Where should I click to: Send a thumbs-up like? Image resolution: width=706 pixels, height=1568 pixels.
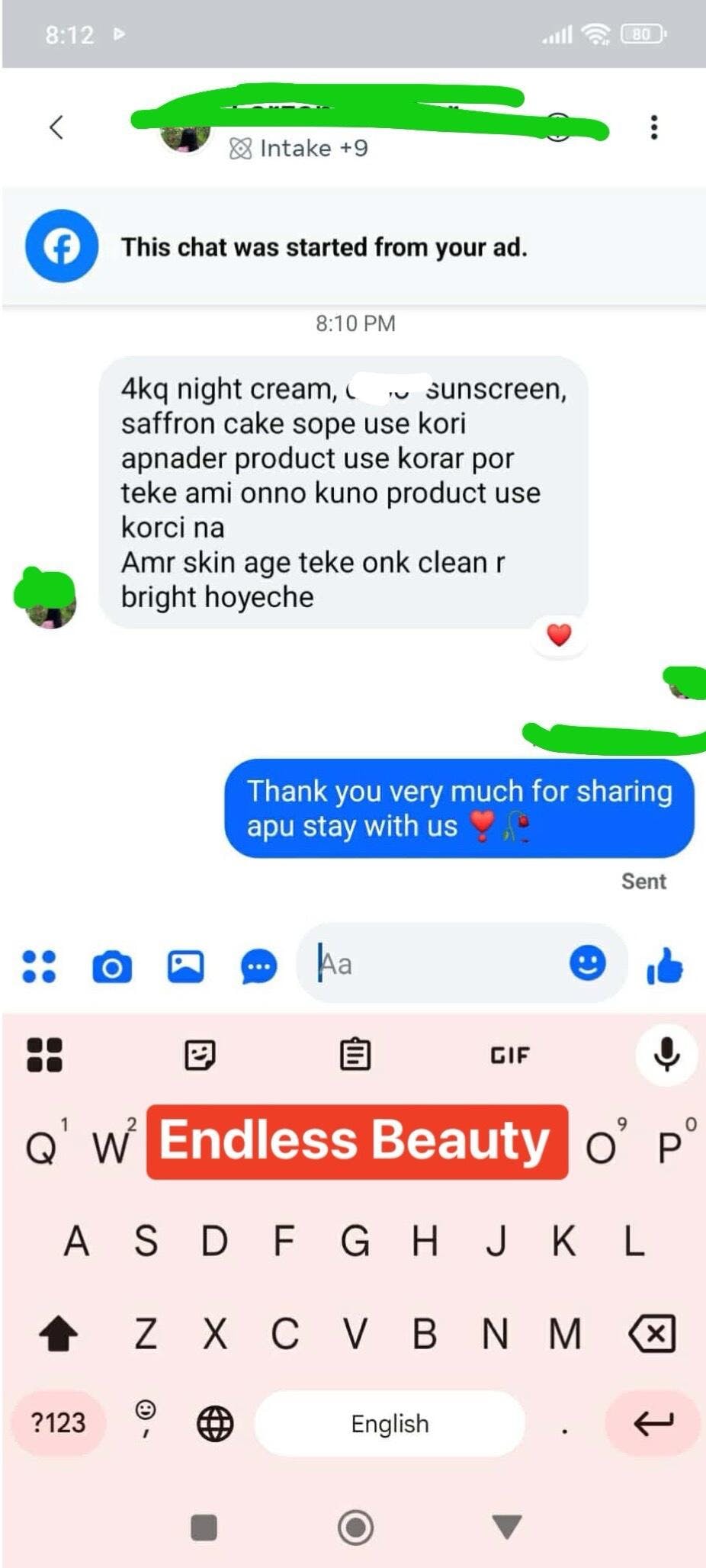pos(664,966)
